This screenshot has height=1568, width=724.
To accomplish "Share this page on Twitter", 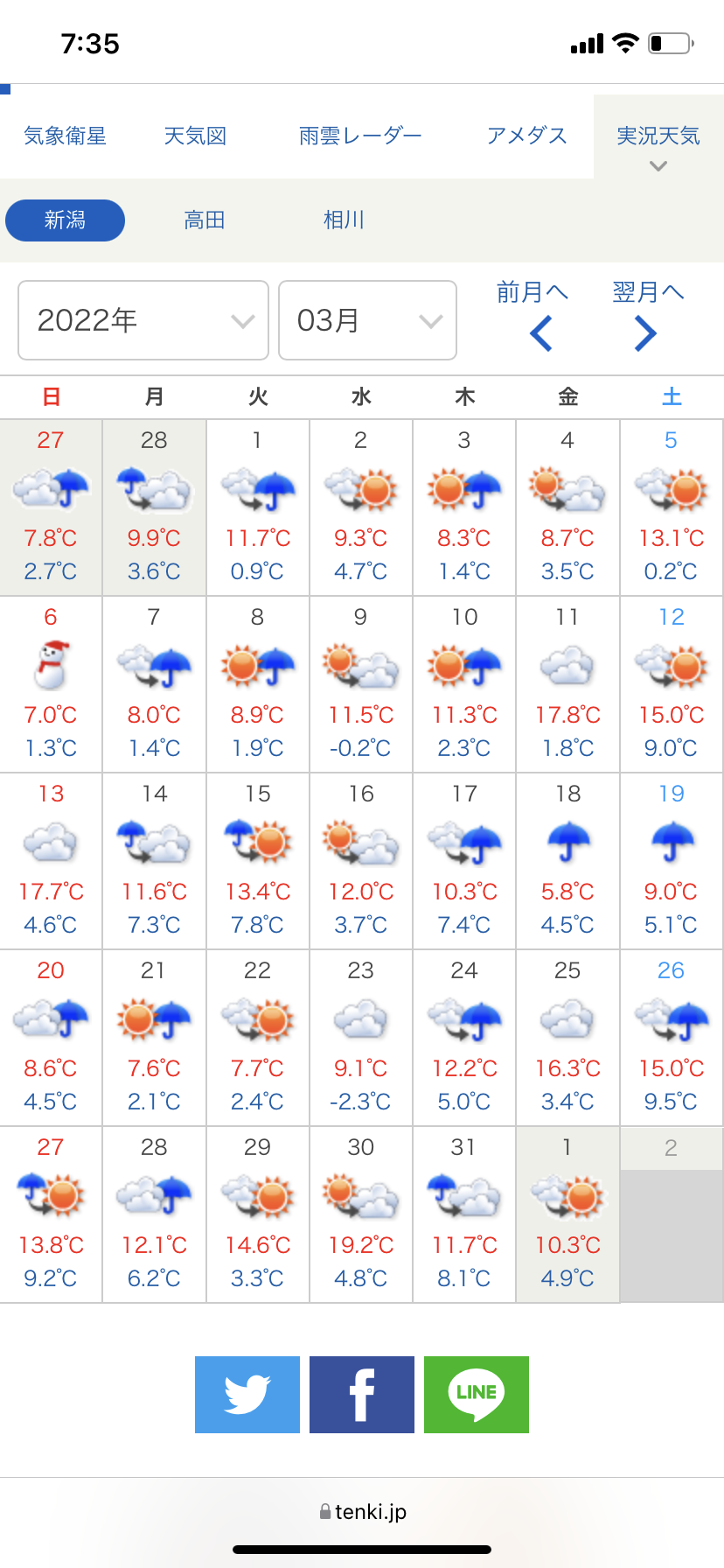I will (x=247, y=1395).
